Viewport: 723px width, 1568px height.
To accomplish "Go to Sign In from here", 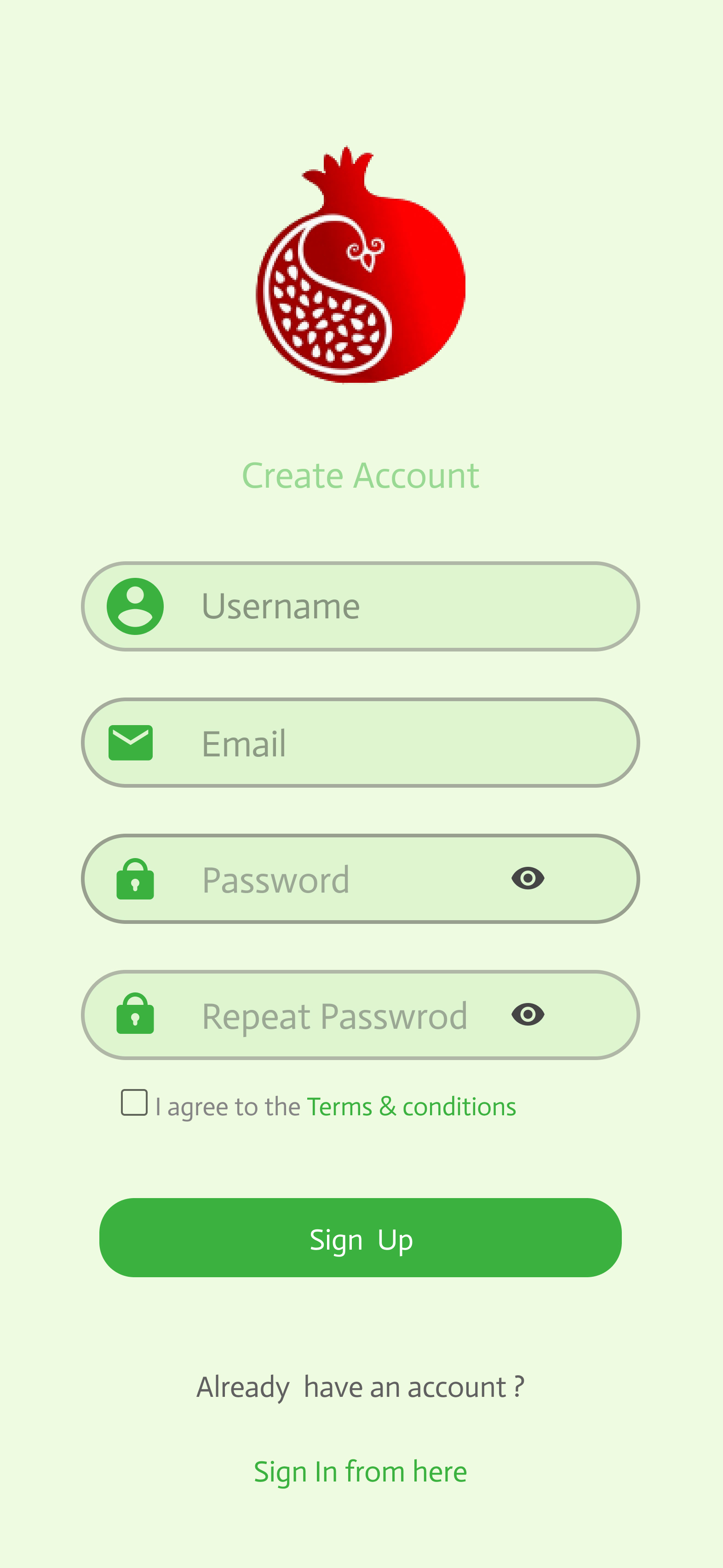I will [x=360, y=1472].
